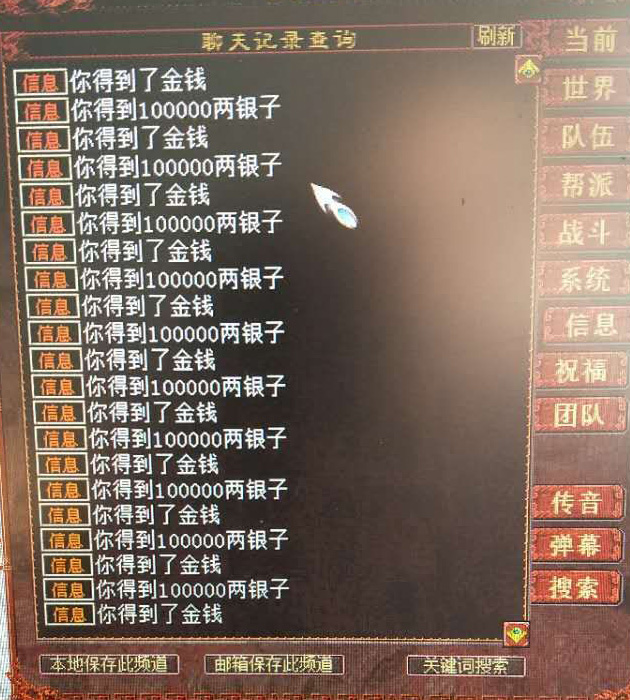This screenshot has width=630, height=700.
Task: Open the 传音 button
Action: [577, 502]
